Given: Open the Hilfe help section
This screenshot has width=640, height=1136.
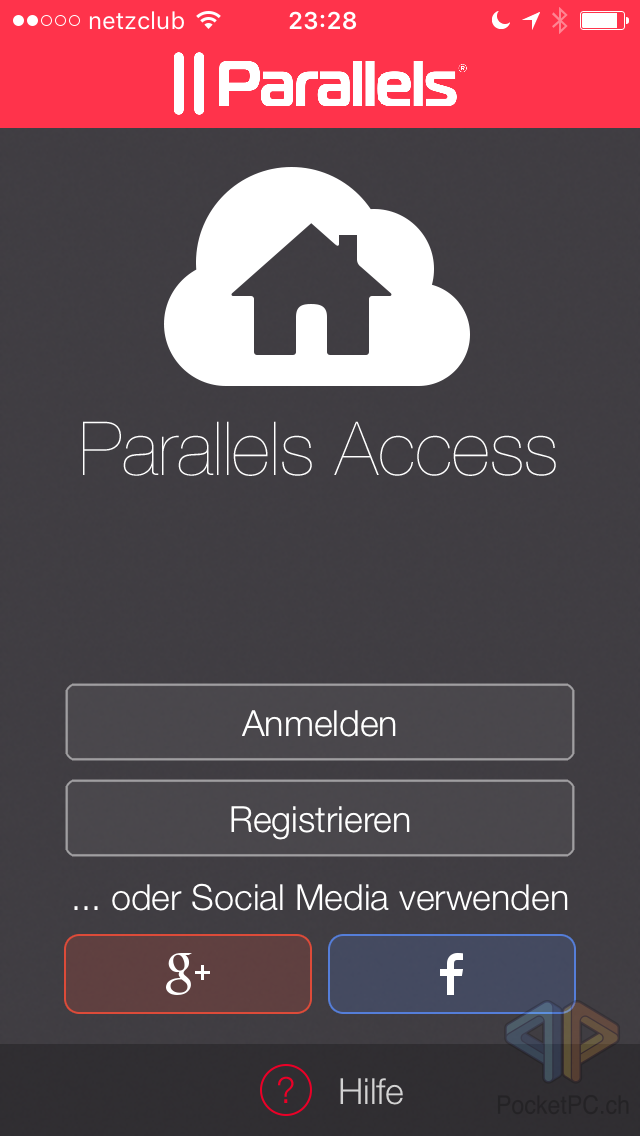Looking at the screenshot, I should pos(333,1091).
